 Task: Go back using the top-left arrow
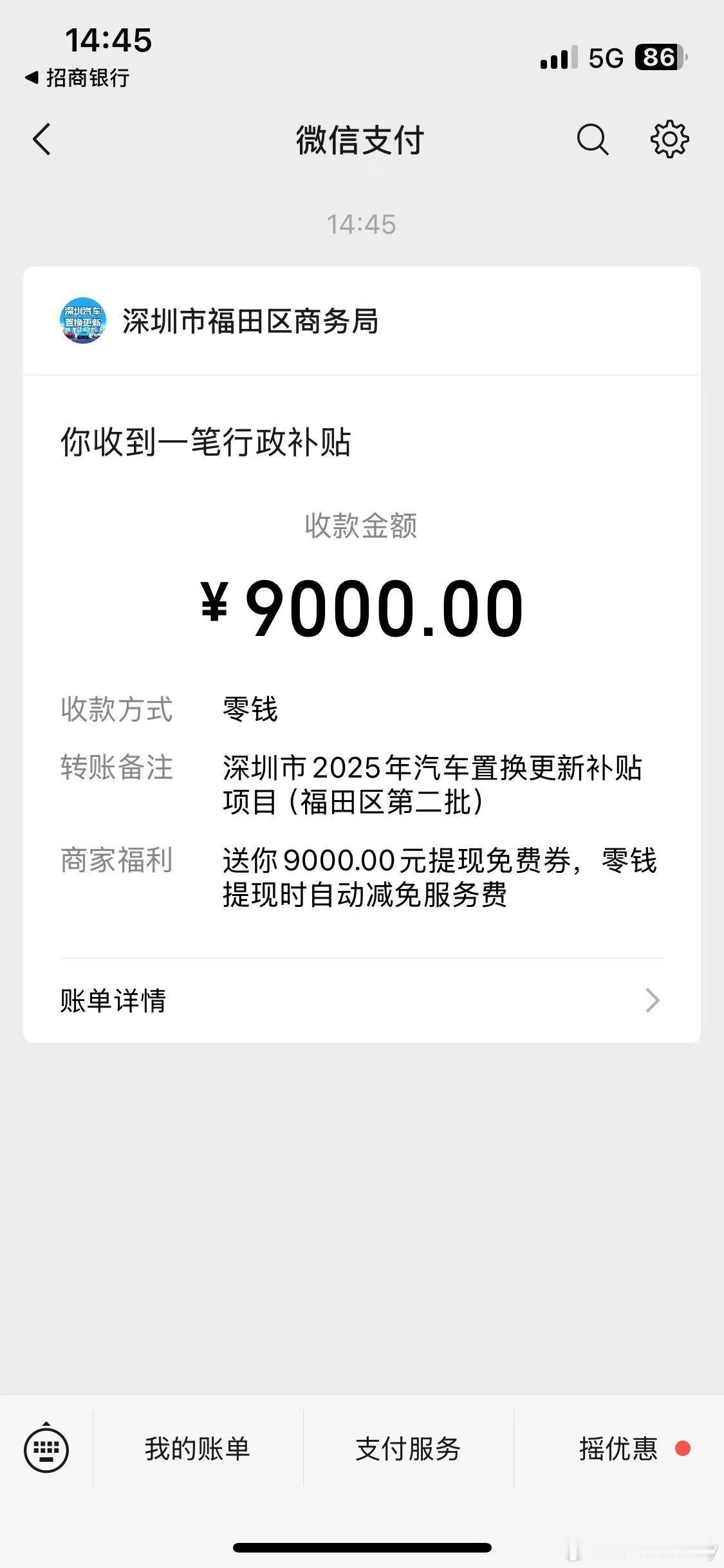tap(42, 139)
